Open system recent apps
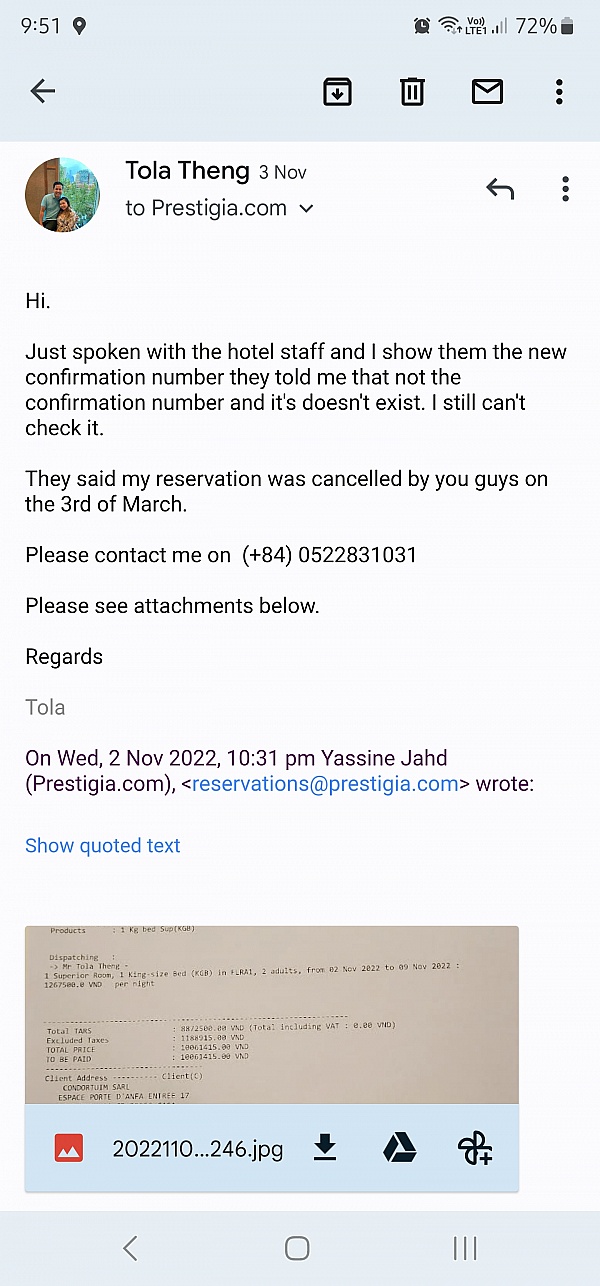The image size is (600, 1286). (465, 1247)
